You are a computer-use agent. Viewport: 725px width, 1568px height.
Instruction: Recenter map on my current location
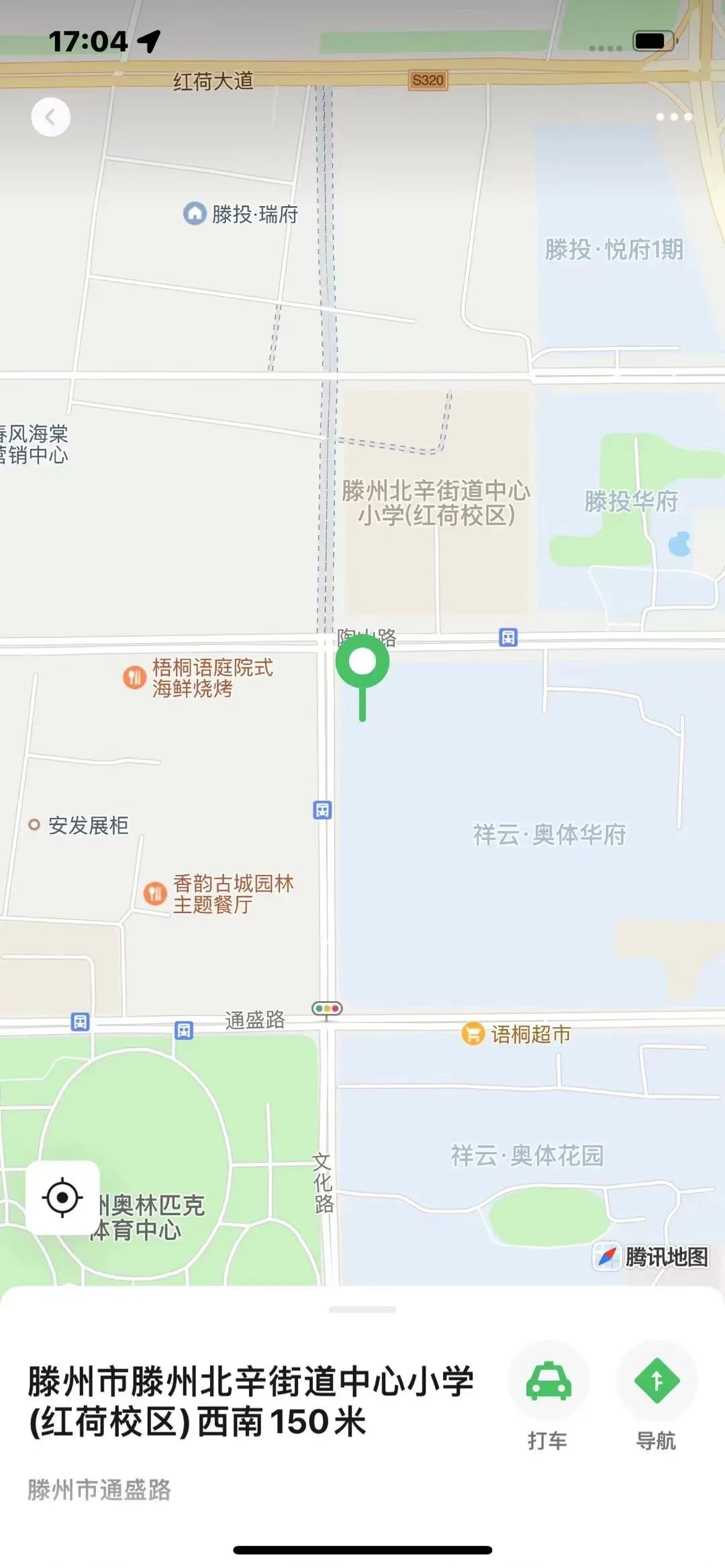pyautogui.click(x=62, y=1198)
